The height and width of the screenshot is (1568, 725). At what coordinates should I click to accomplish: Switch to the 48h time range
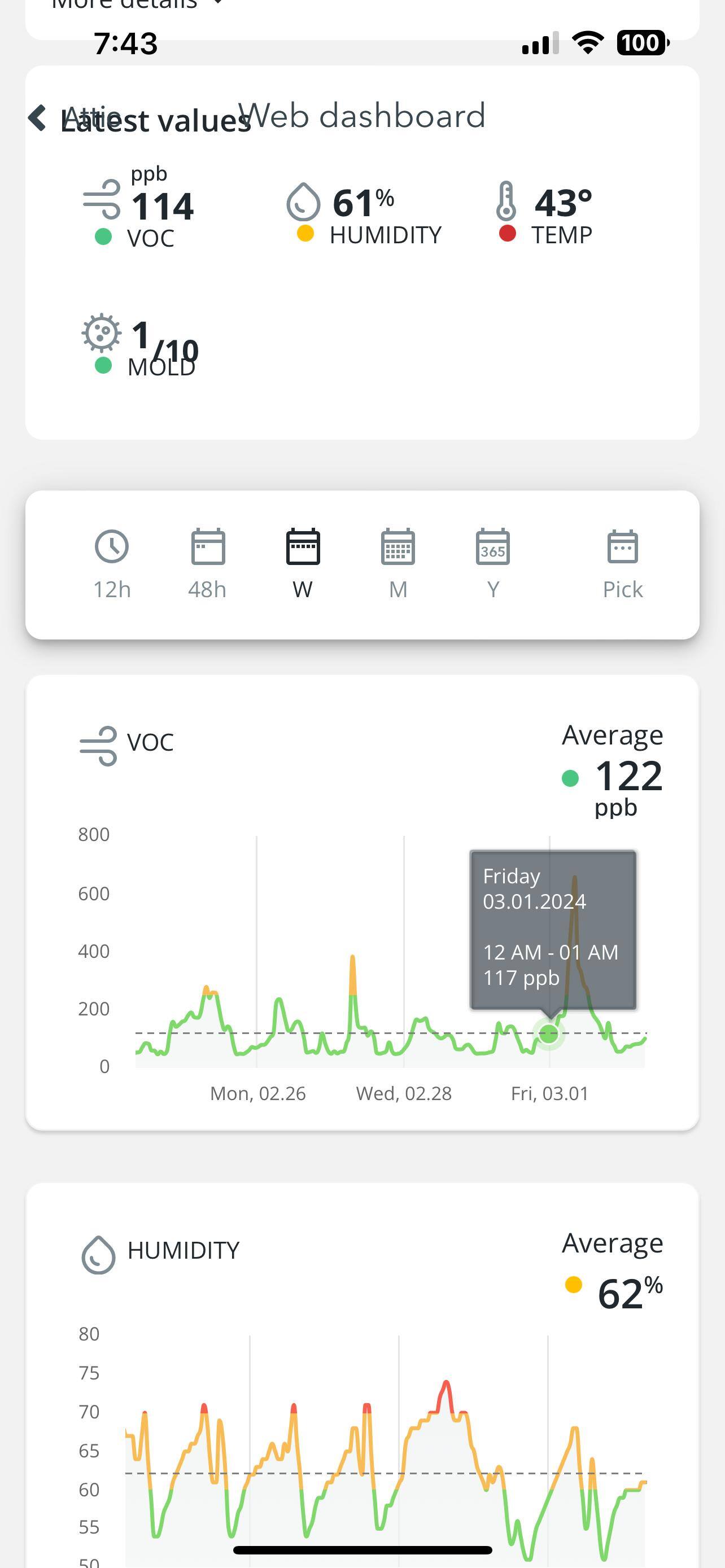click(208, 564)
